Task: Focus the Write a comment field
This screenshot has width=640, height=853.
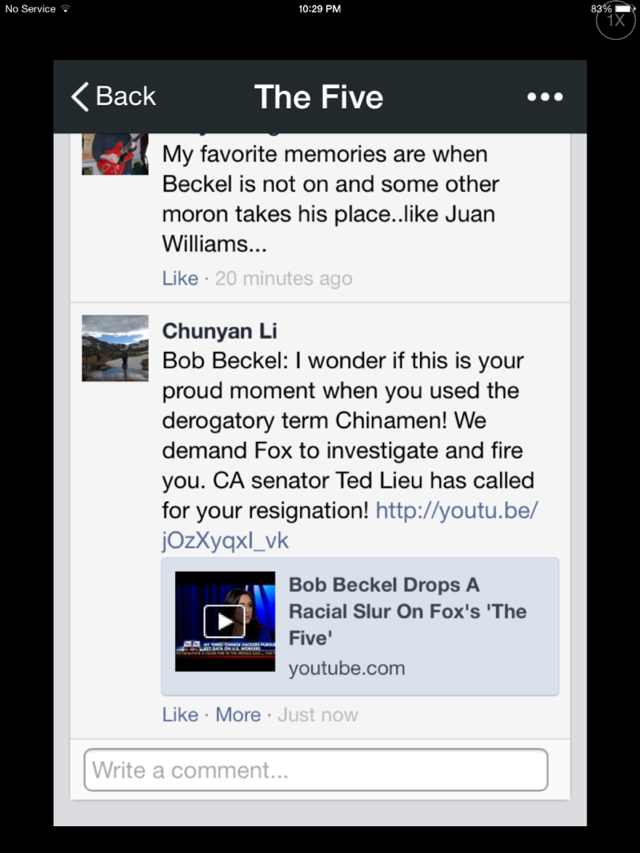Action: pyautogui.click(x=316, y=770)
